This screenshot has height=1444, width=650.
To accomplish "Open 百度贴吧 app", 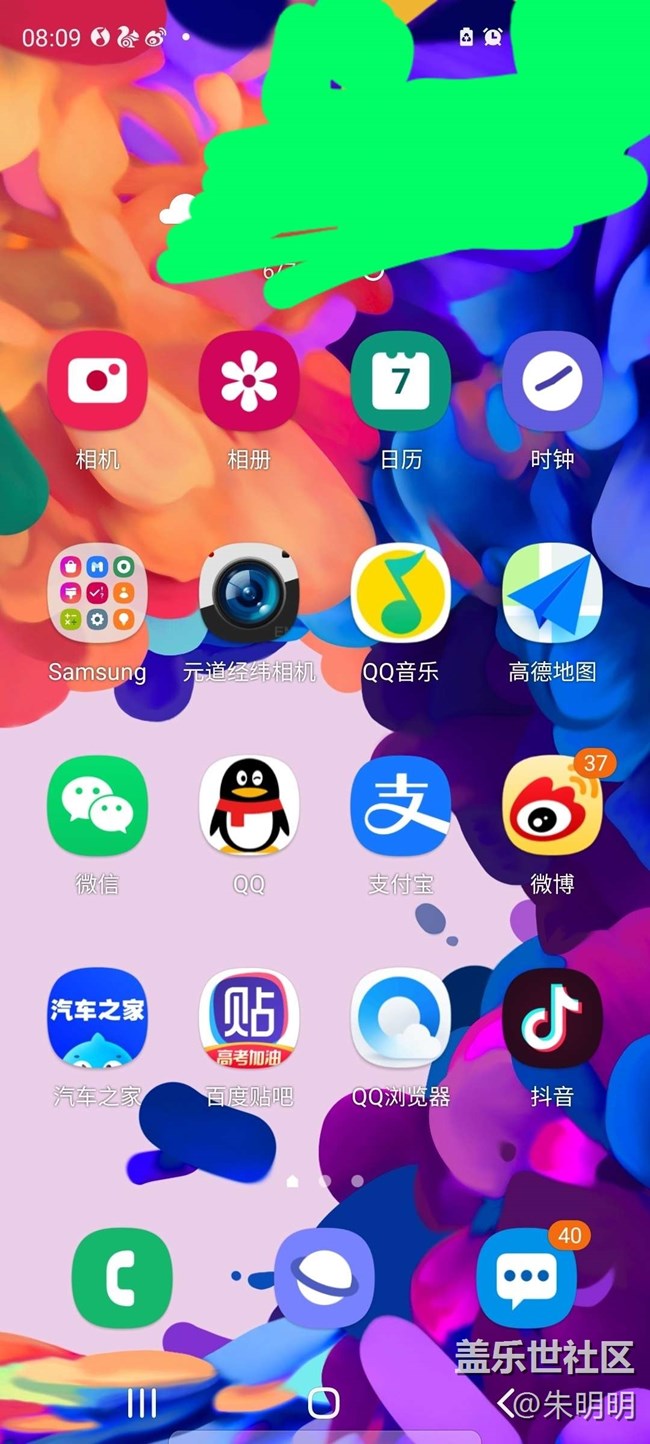I will [249, 1018].
